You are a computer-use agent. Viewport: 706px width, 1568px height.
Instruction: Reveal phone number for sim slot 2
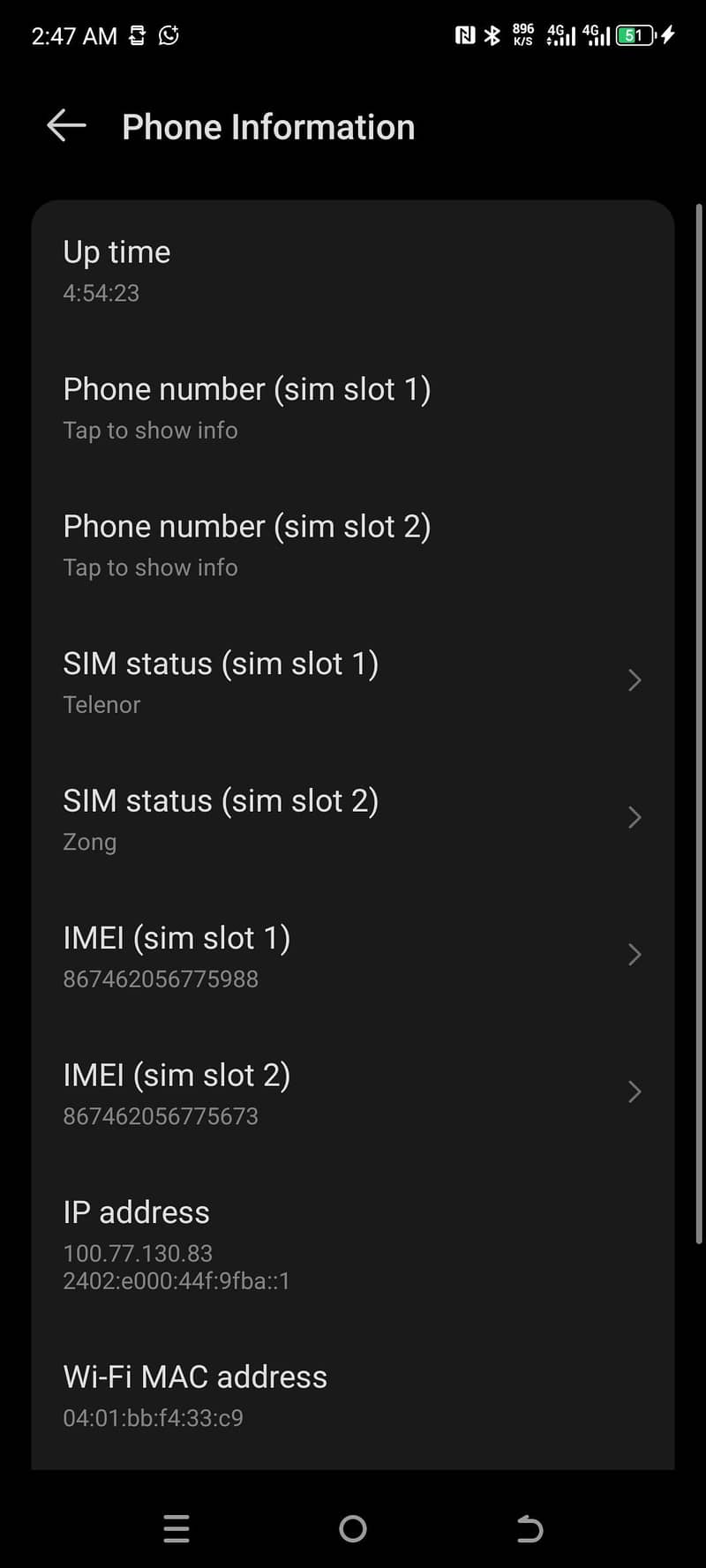click(x=353, y=545)
